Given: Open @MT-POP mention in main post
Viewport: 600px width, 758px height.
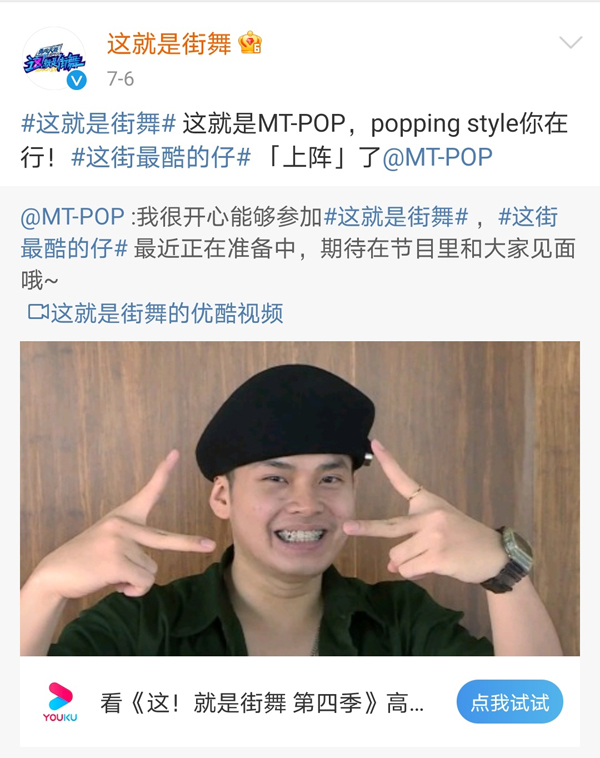Looking at the screenshot, I should (x=438, y=158).
